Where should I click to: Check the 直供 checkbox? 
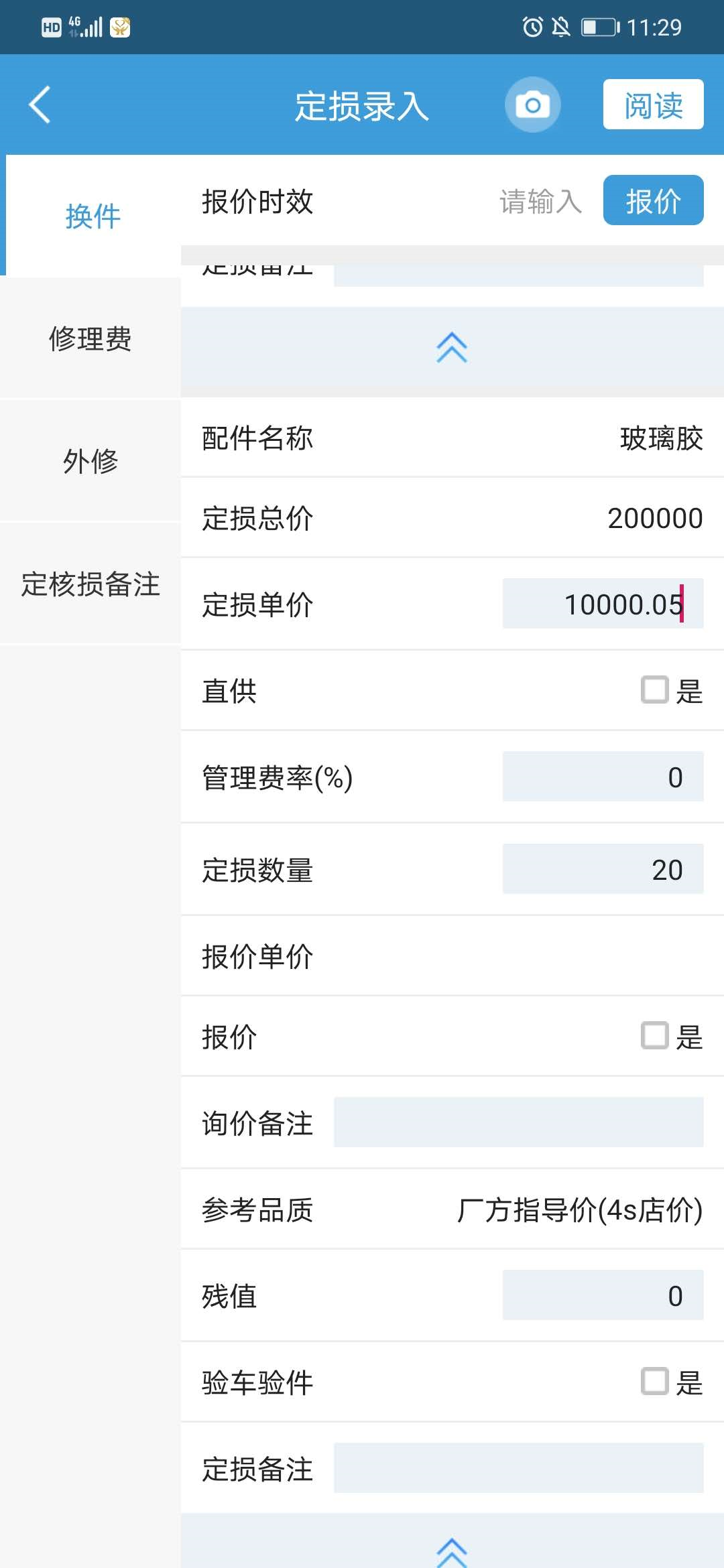click(x=655, y=690)
